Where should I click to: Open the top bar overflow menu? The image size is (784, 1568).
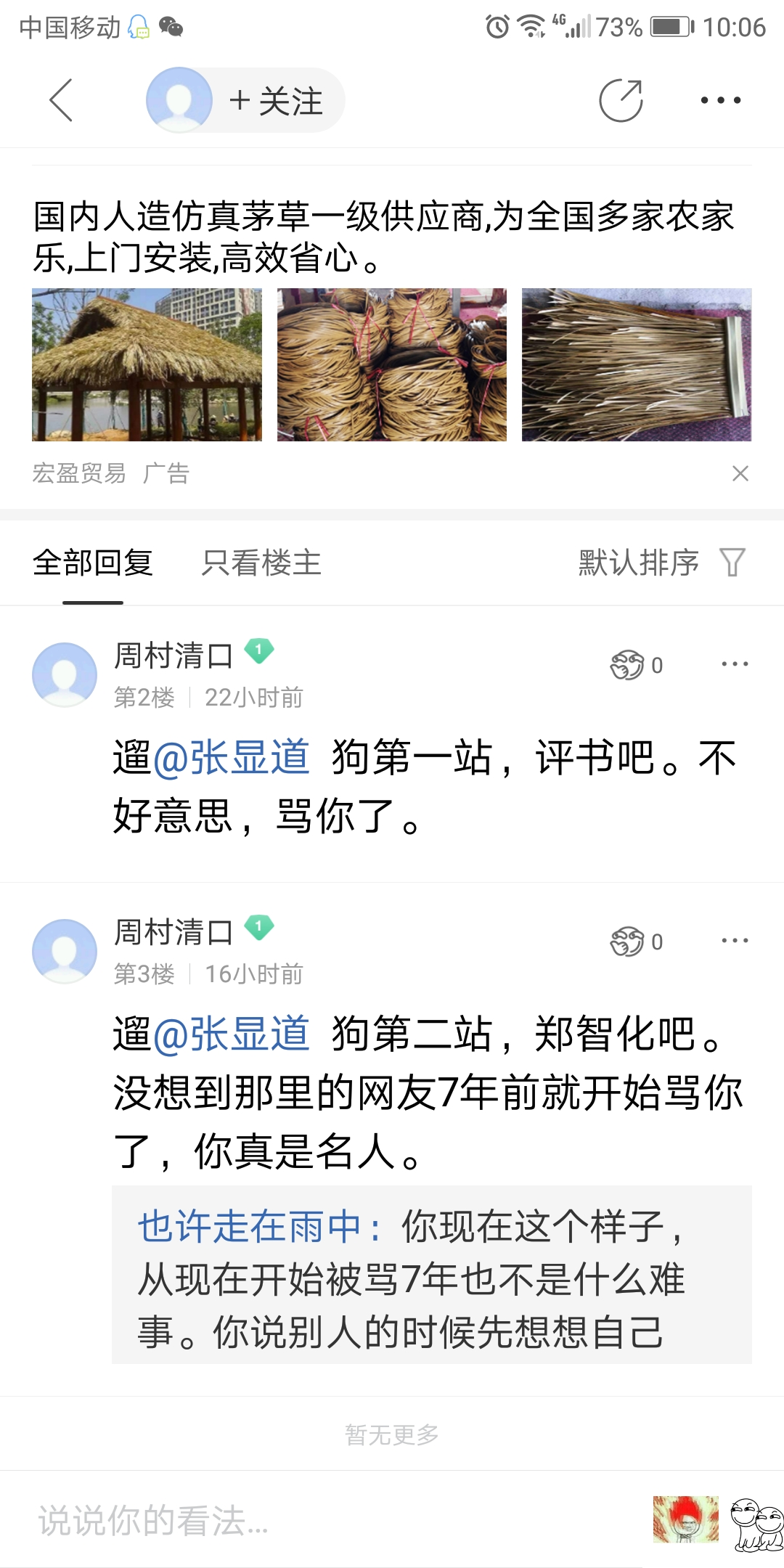(720, 100)
